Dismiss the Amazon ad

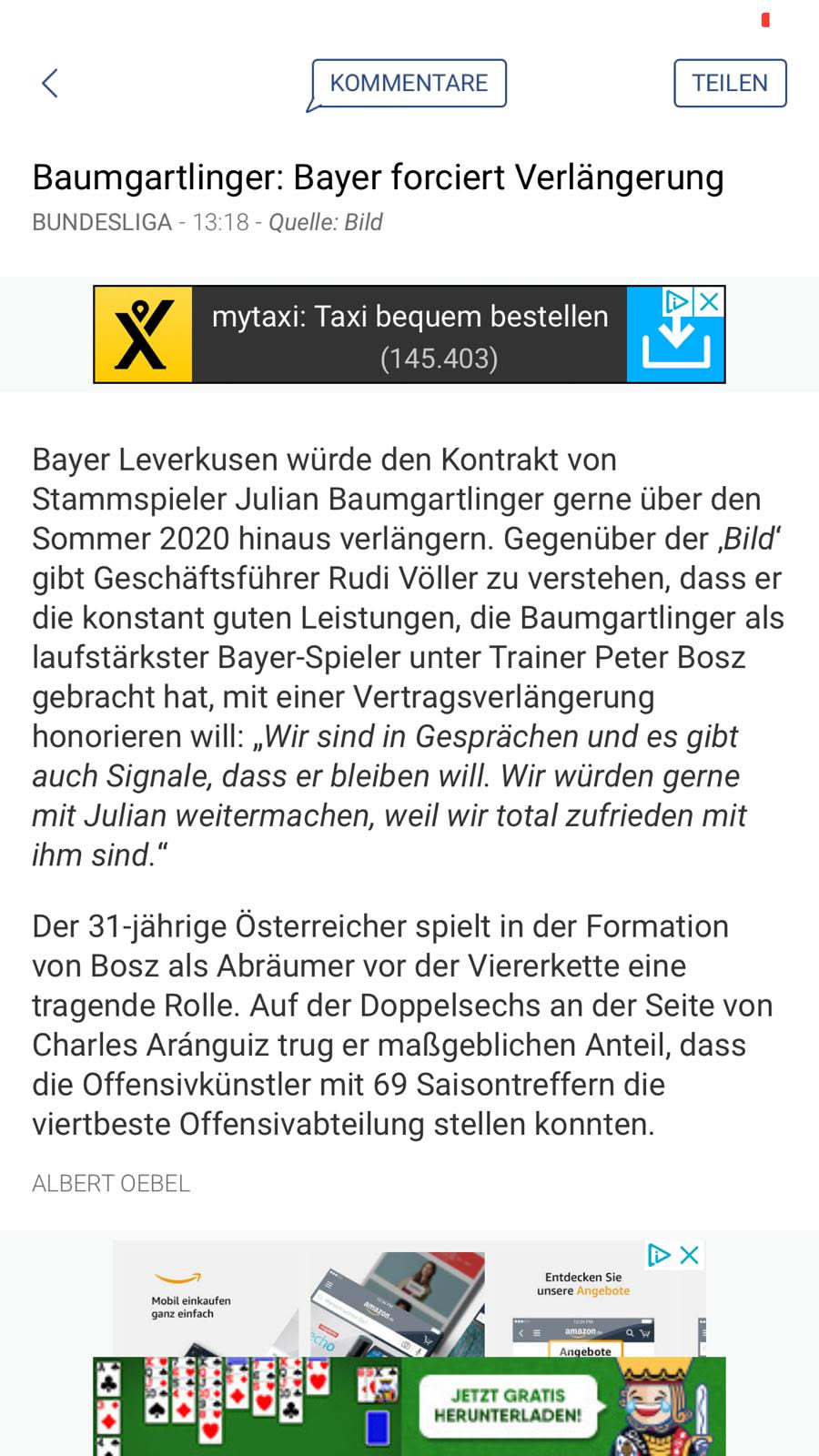click(690, 1255)
